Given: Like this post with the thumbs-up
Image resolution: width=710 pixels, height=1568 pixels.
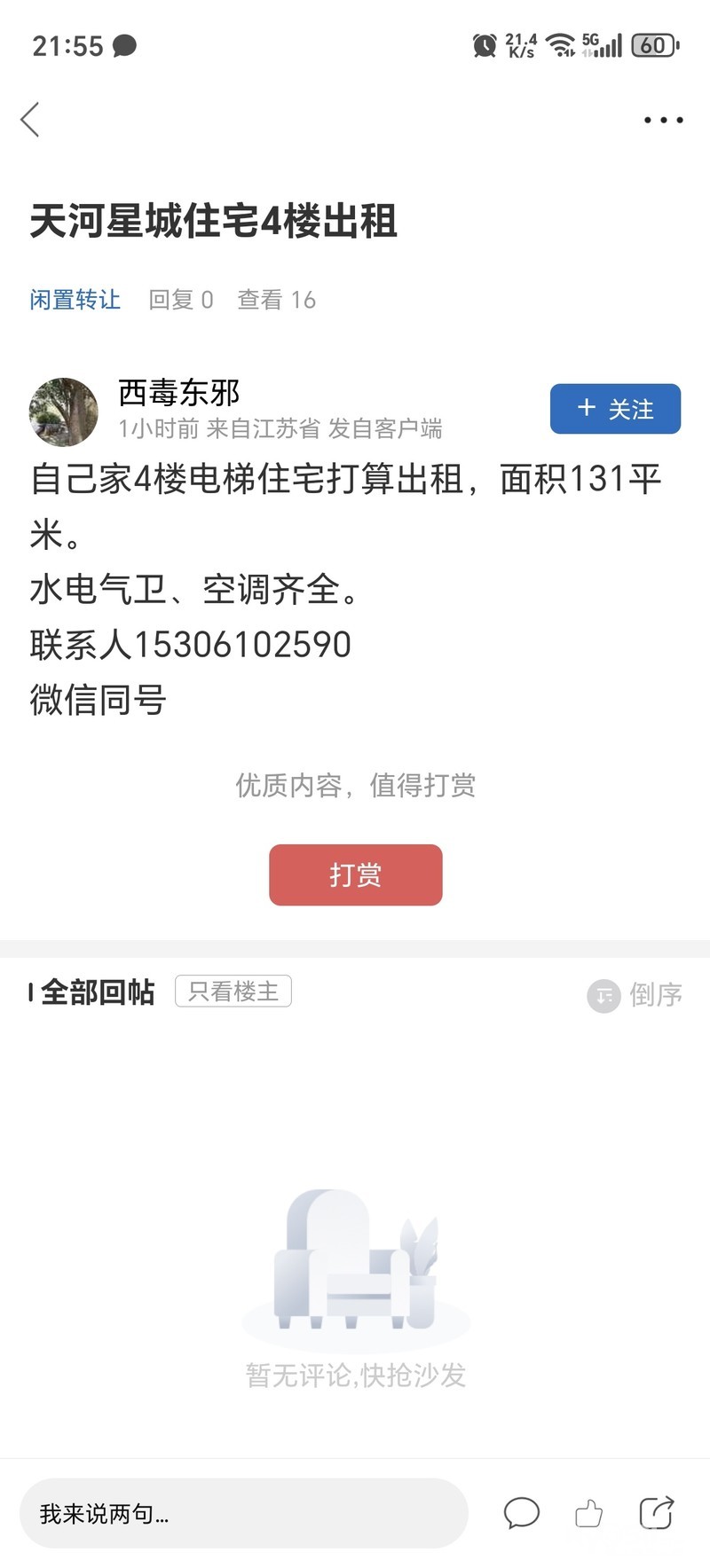Looking at the screenshot, I should tap(588, 1513).
